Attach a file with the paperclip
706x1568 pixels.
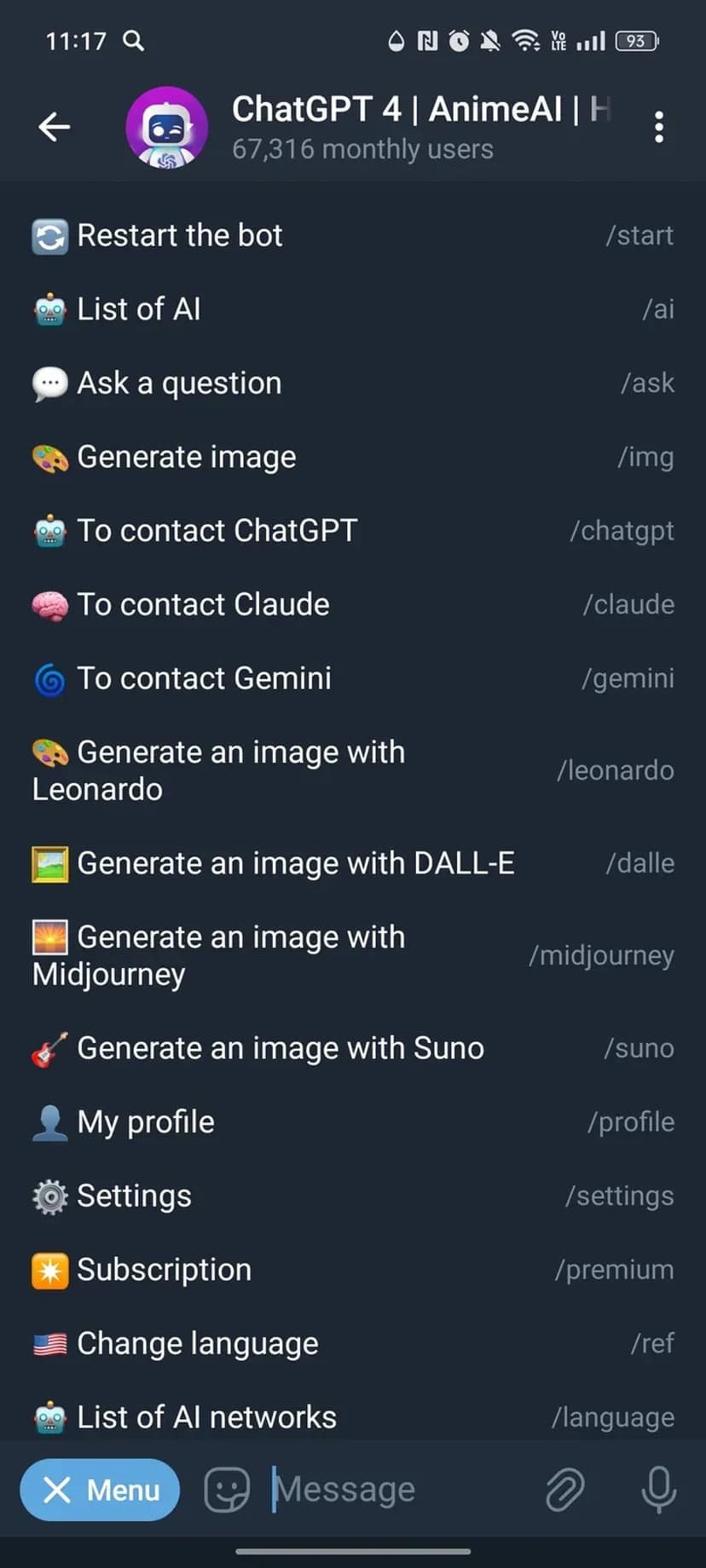[564, 1490]
